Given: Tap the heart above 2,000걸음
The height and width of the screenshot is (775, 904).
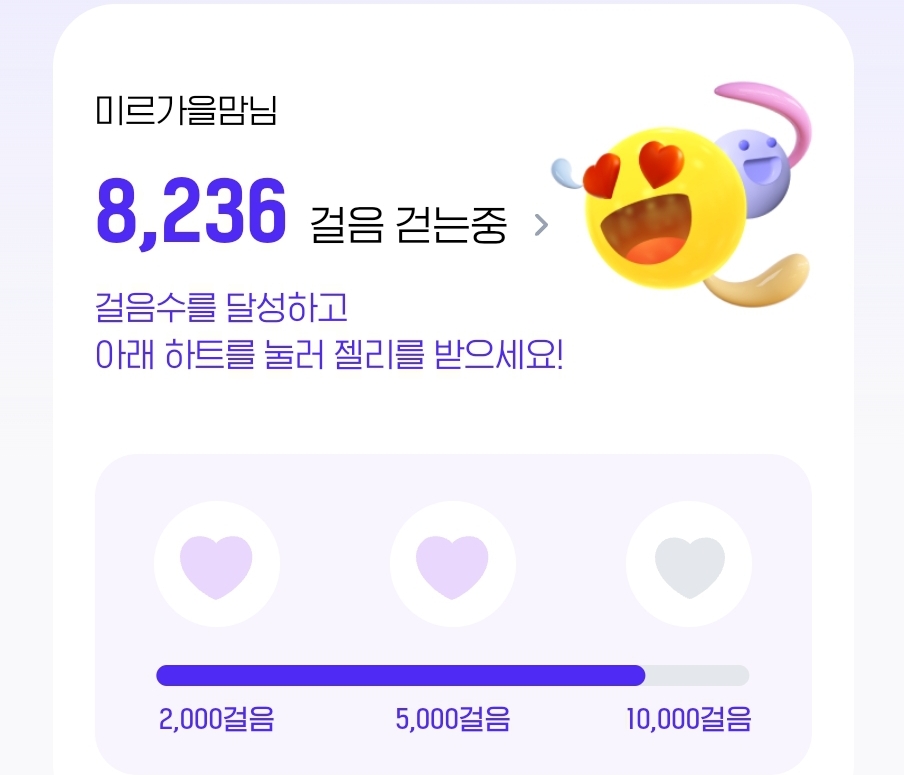Looking at the screenshot, I should point(216,565).
